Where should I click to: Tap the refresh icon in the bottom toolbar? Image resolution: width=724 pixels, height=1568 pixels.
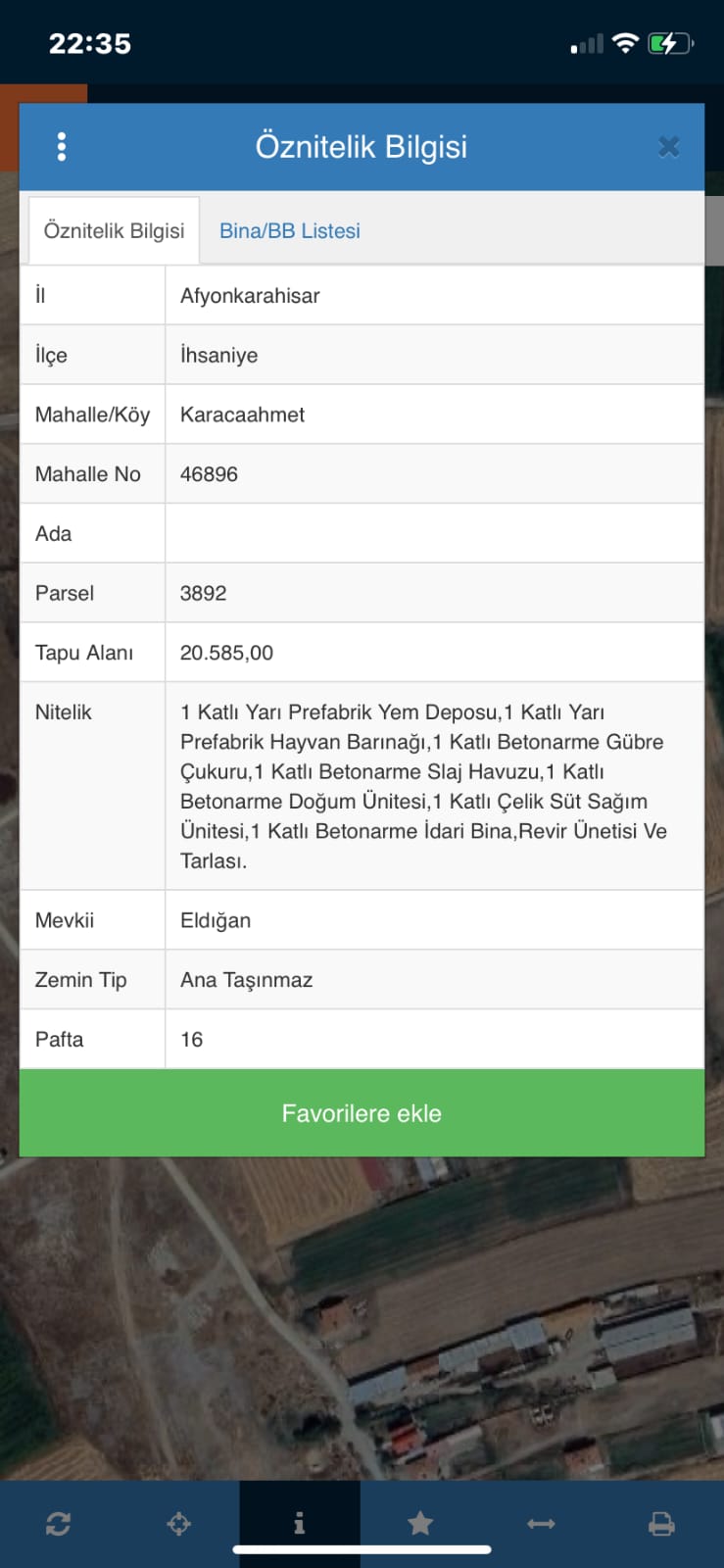[58, 1524]
